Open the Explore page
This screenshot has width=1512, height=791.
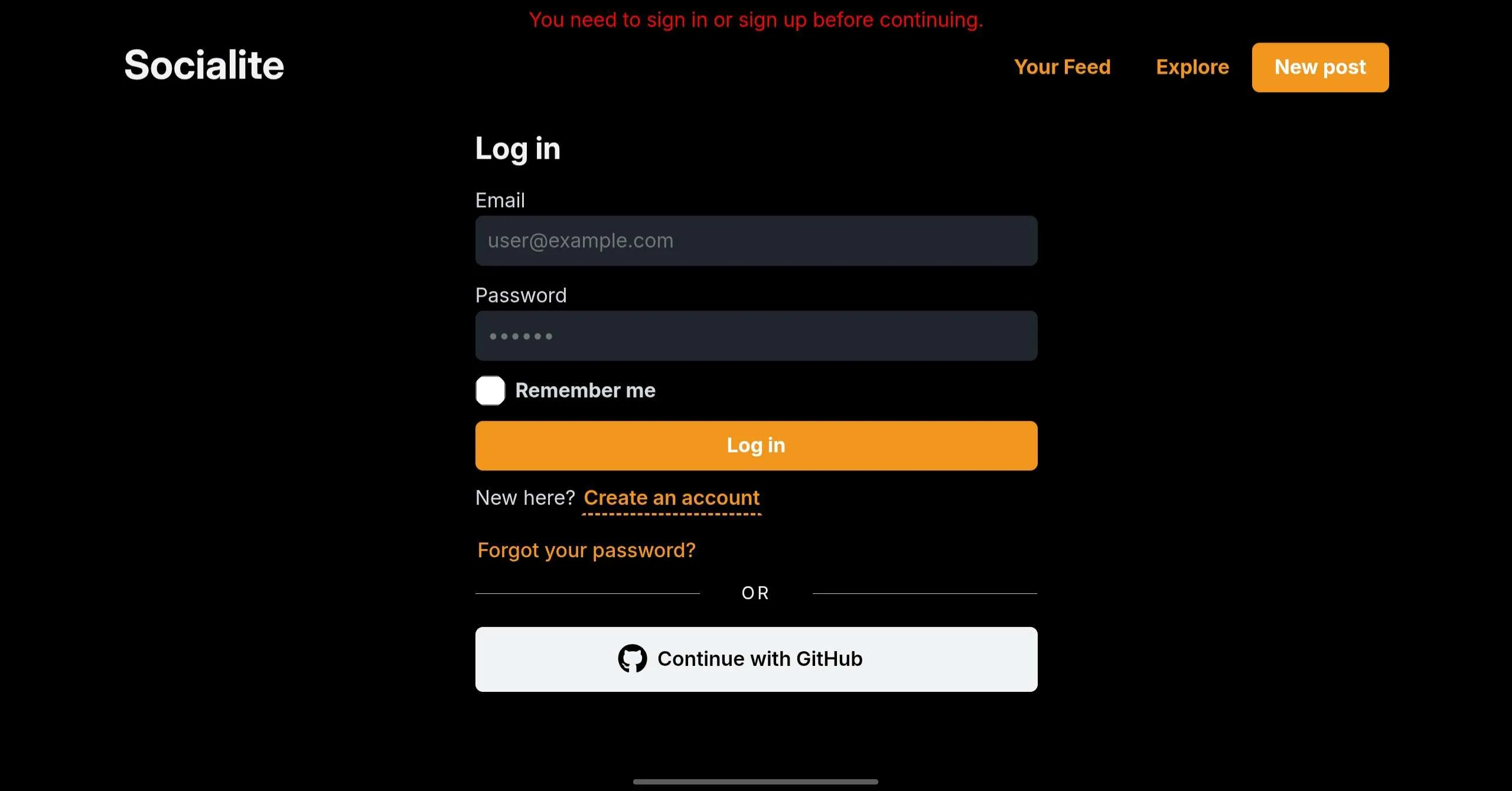(1192, 67)
